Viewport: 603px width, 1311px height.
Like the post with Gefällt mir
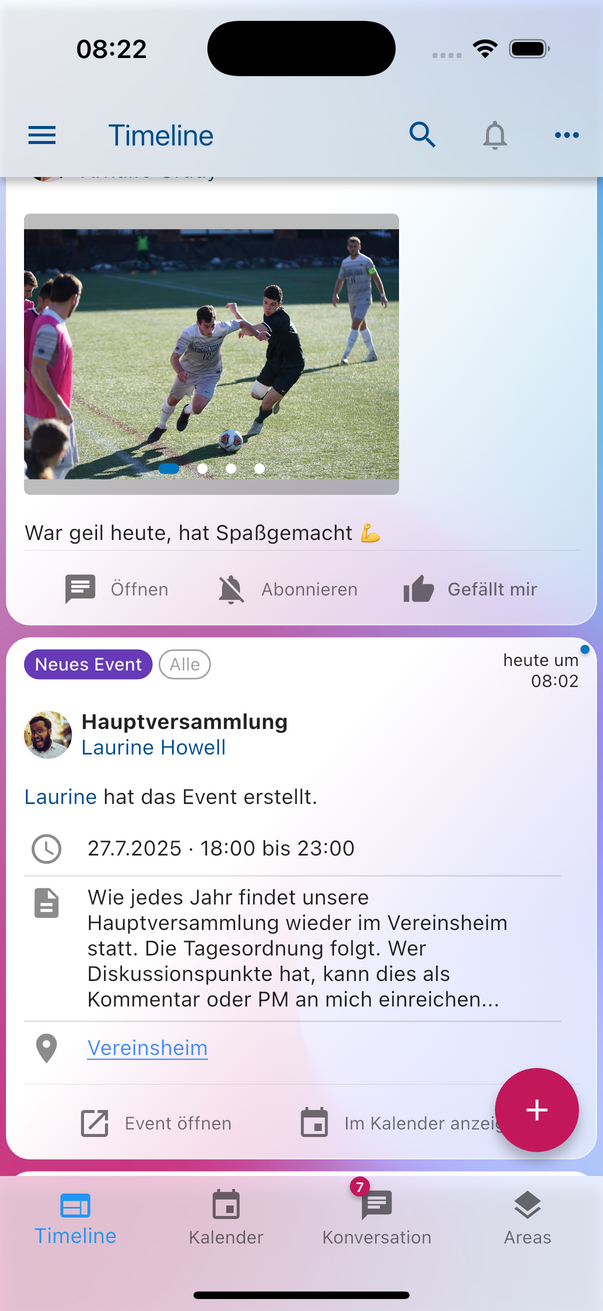click(x=470, y=589)
